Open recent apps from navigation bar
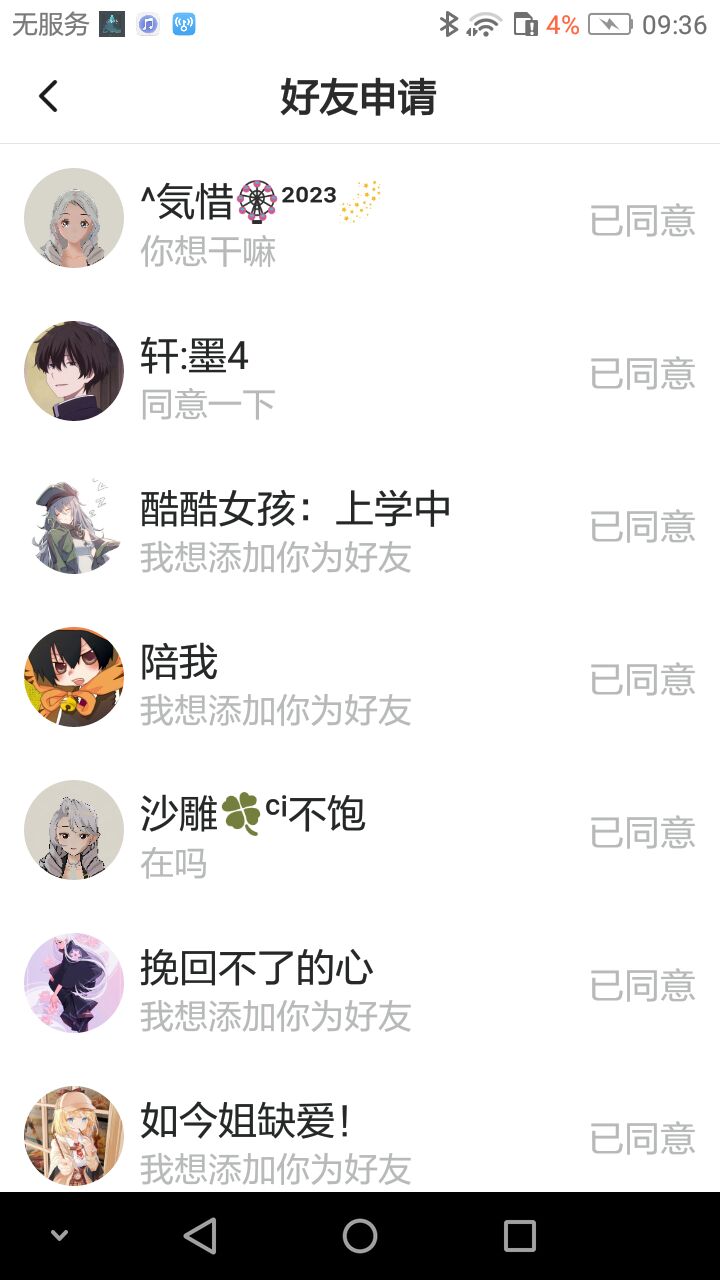Image resolution: width=720 pixels, height=1280 pixels. click(520, 1236)
